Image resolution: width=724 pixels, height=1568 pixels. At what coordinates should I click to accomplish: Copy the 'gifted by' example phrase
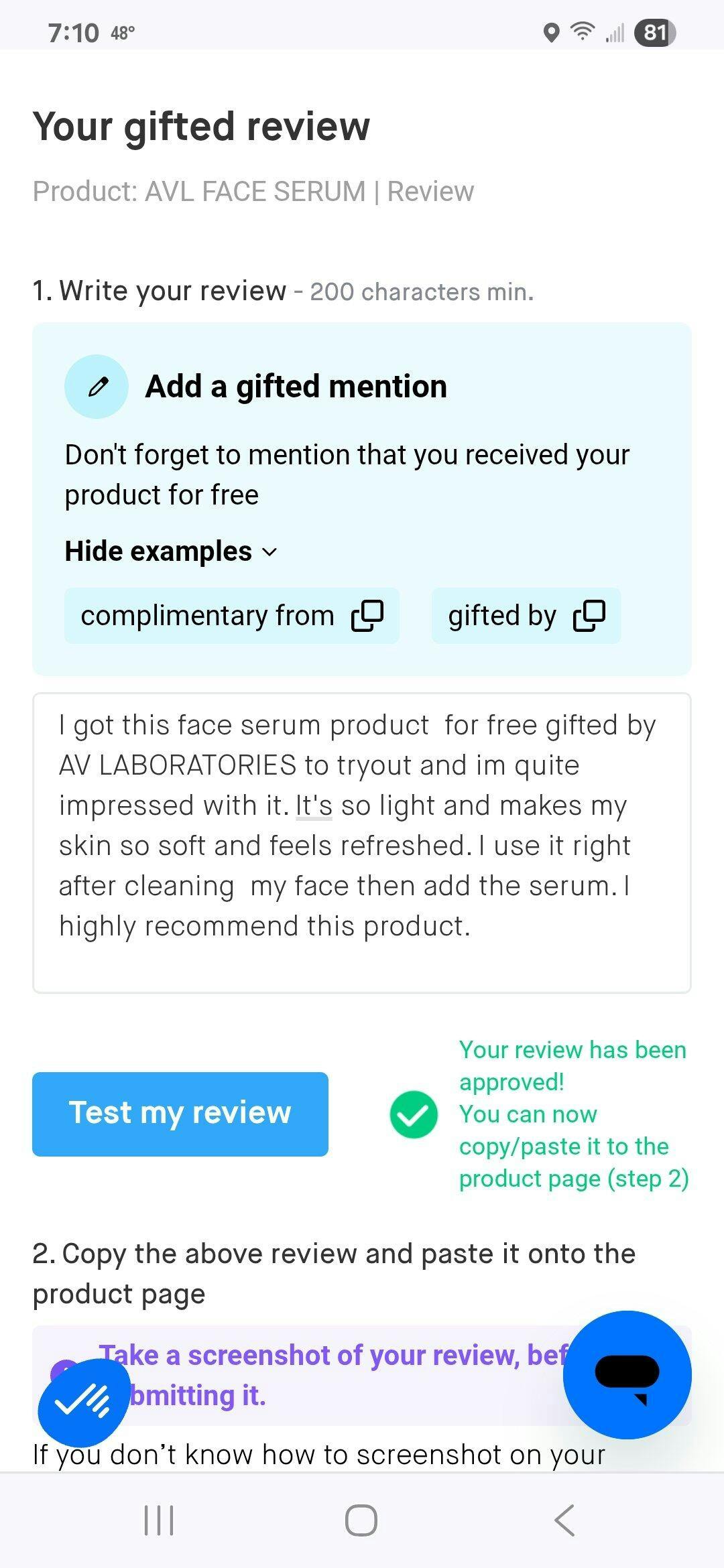(589, 615)
